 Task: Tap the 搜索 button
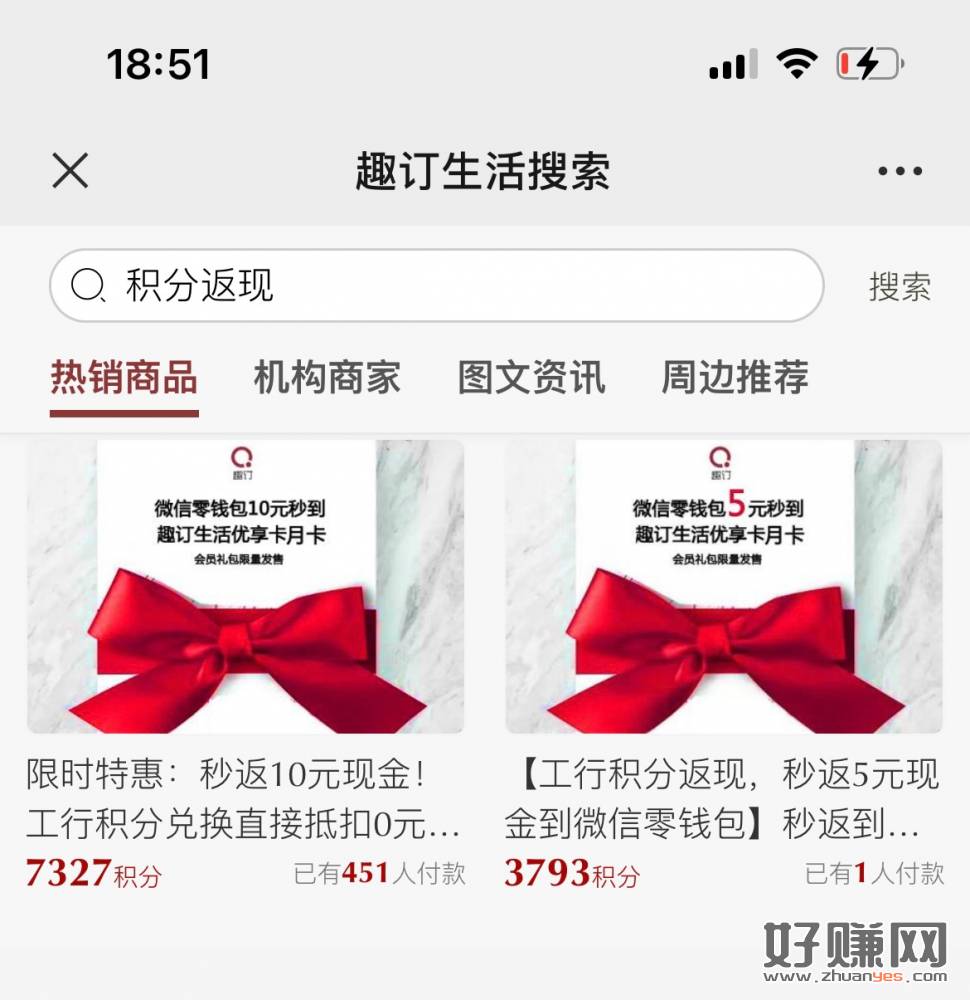(899, 287)
